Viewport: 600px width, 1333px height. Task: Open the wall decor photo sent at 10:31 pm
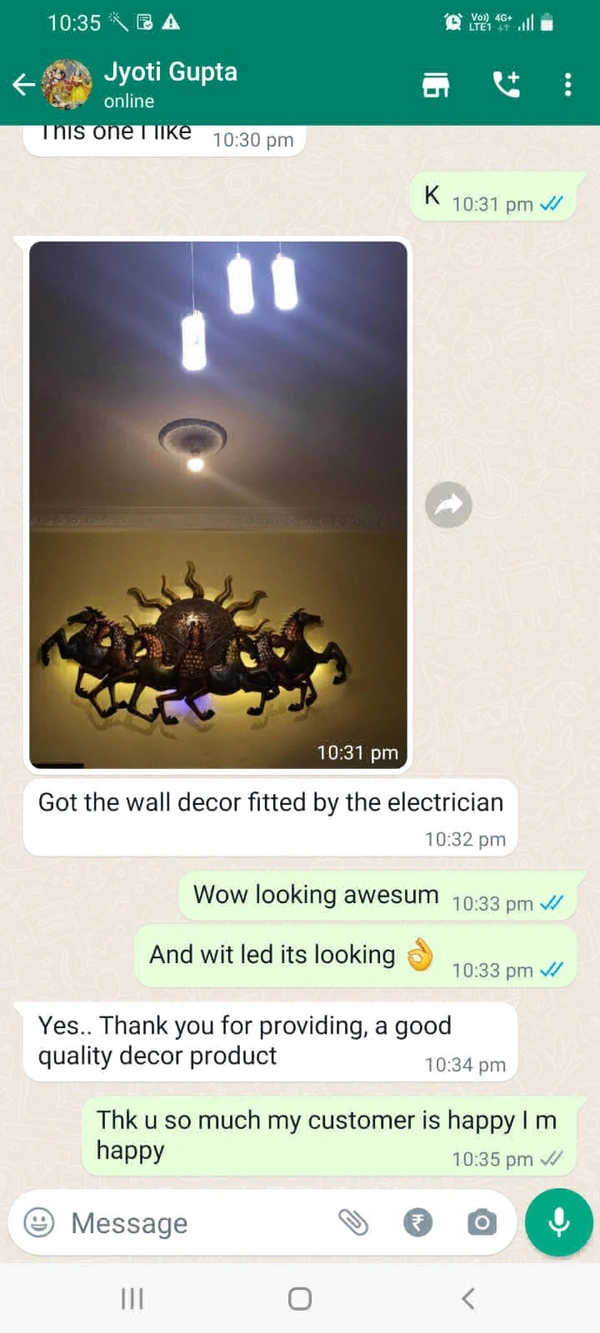(x=218, y=505)
